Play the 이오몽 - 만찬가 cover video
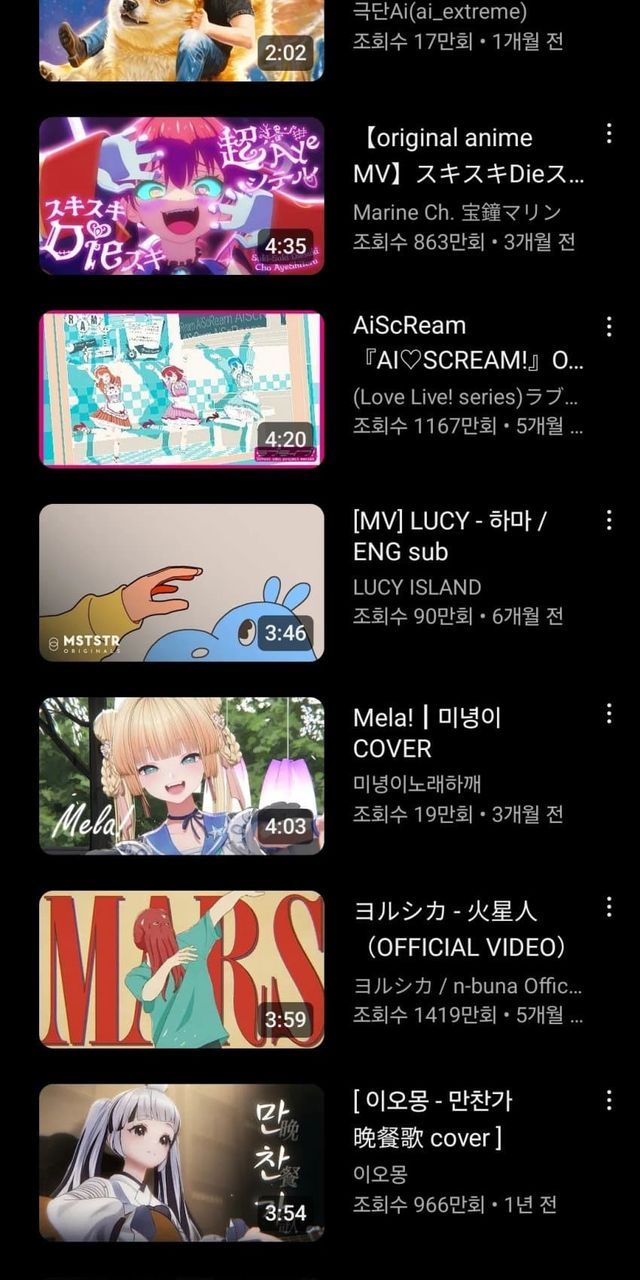640x1280 pixels. (181, 1162)
